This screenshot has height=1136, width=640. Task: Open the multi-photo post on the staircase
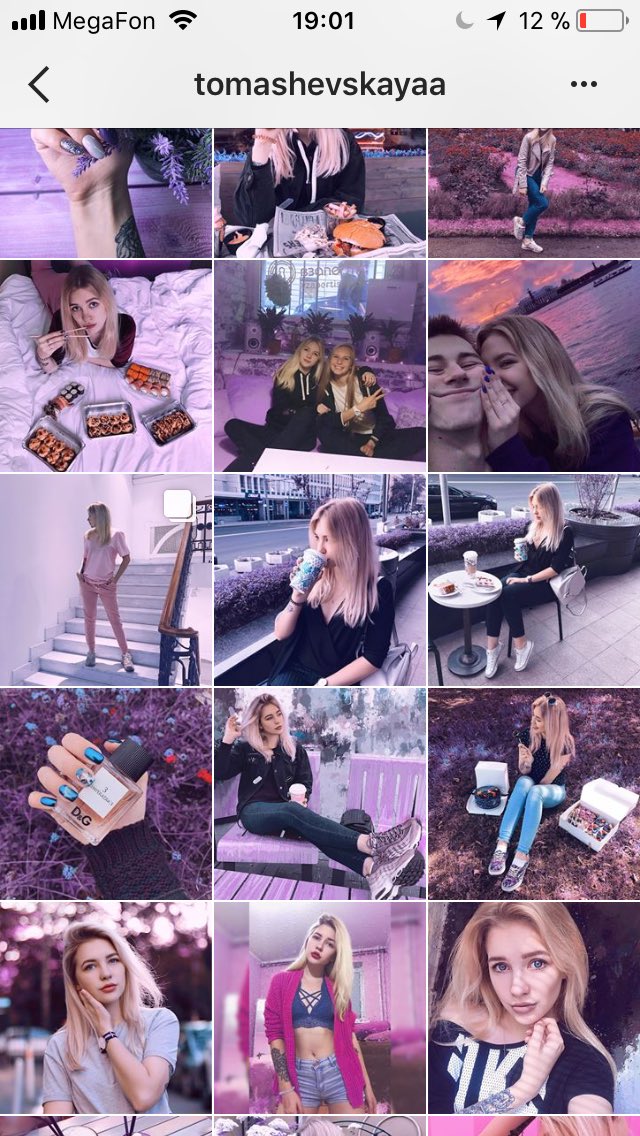click(106, 580)
